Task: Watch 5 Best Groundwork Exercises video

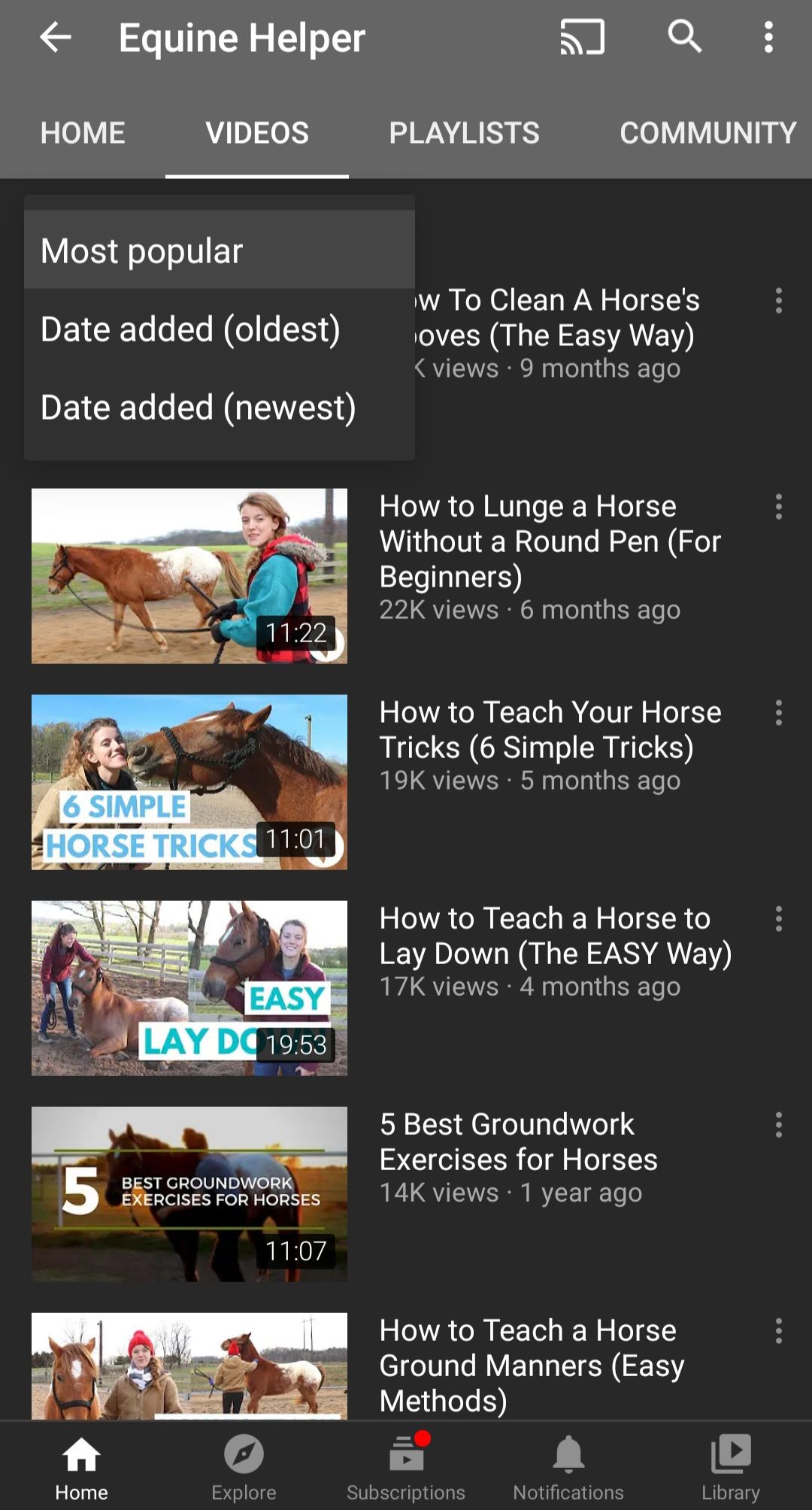Action: pyautogui.click(x=189, y=1194)
